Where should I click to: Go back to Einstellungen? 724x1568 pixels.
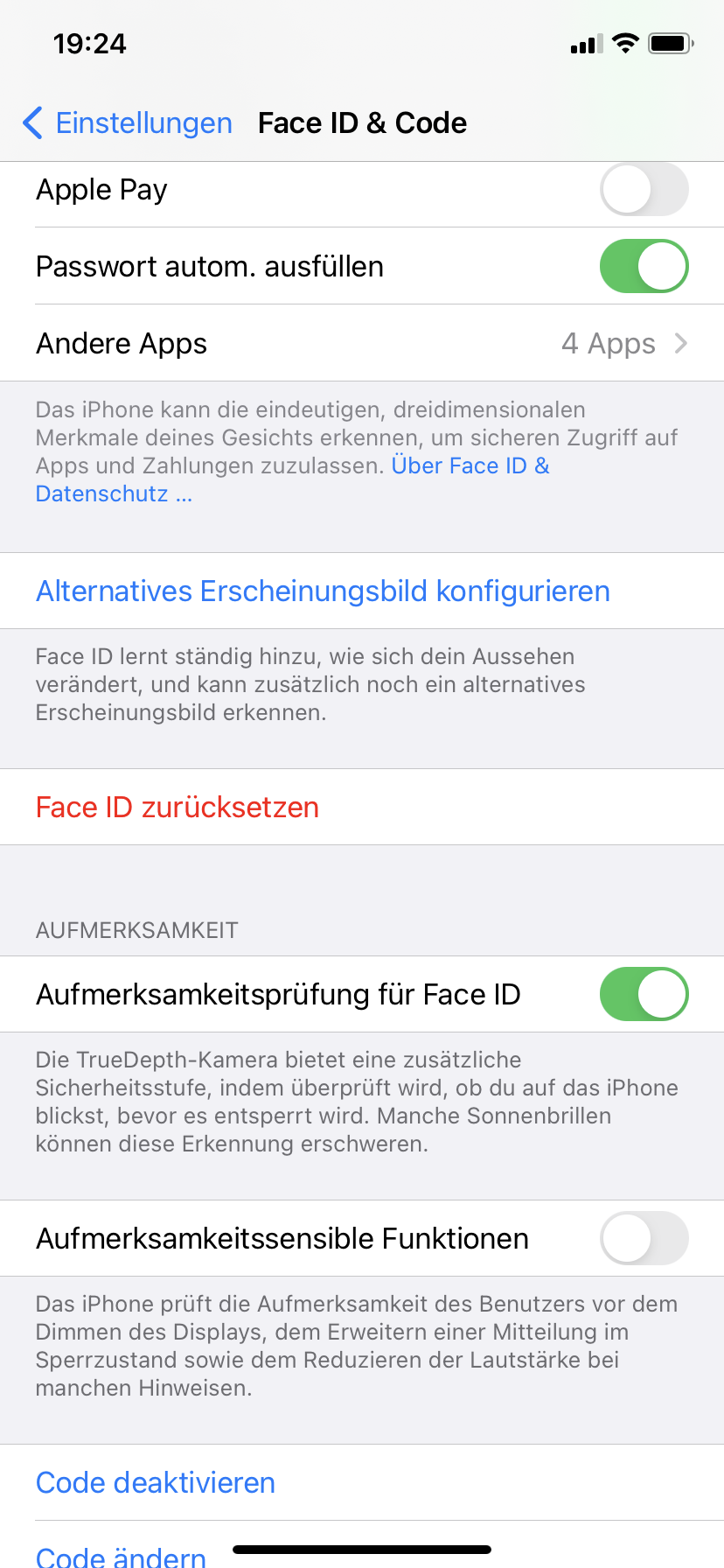tap(128, 123)
